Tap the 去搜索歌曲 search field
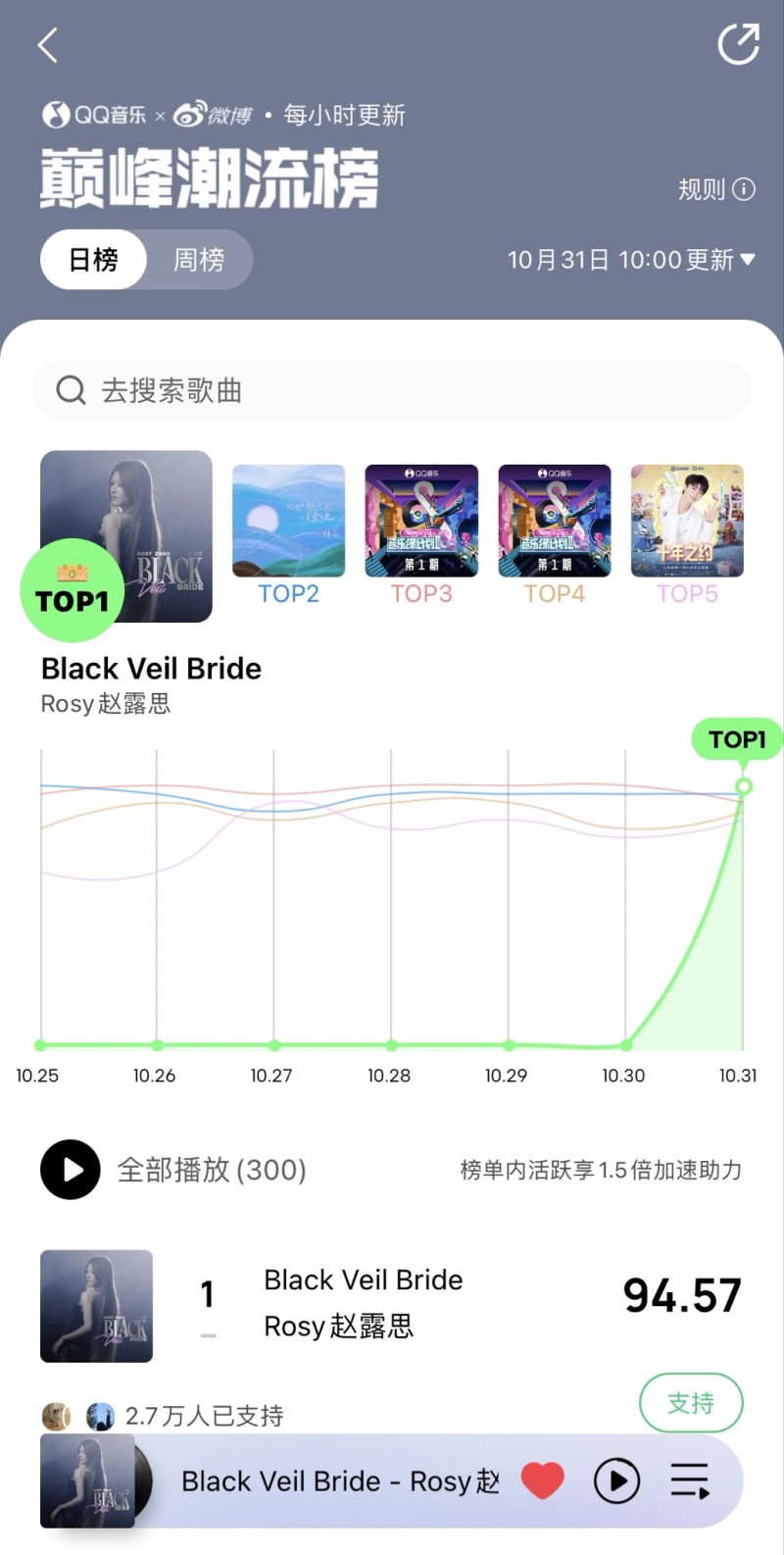 point(392,390)
